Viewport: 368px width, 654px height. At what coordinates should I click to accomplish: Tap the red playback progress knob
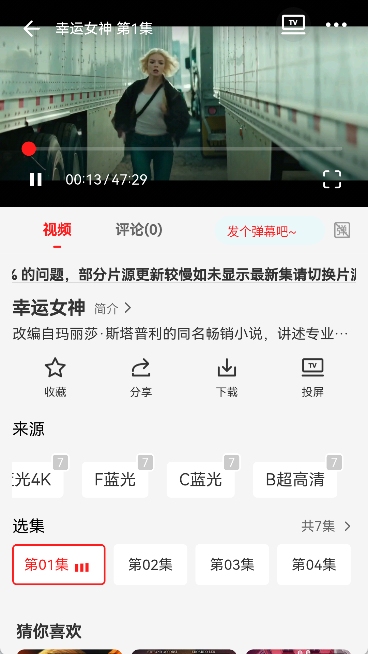tap(29, 148)
